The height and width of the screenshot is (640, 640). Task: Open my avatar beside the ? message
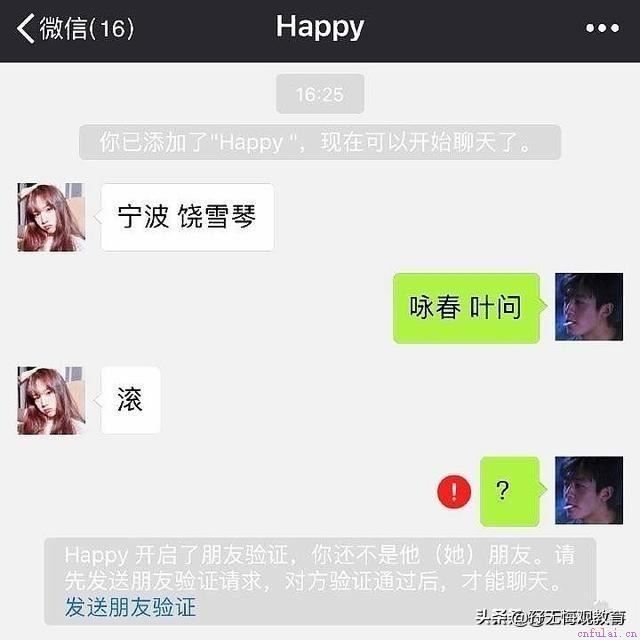tap(589, 491)
